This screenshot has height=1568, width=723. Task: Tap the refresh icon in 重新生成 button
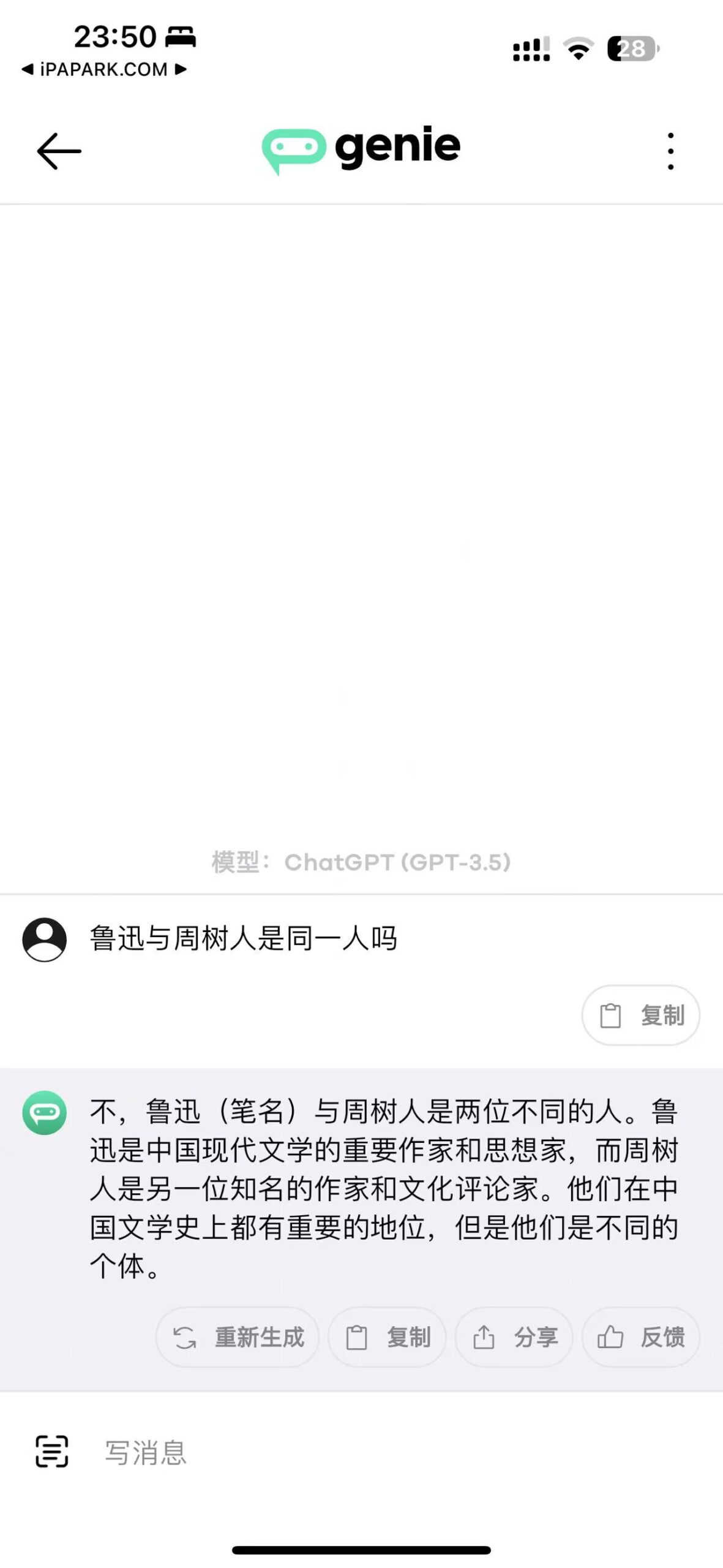[x=185, y=1336]
